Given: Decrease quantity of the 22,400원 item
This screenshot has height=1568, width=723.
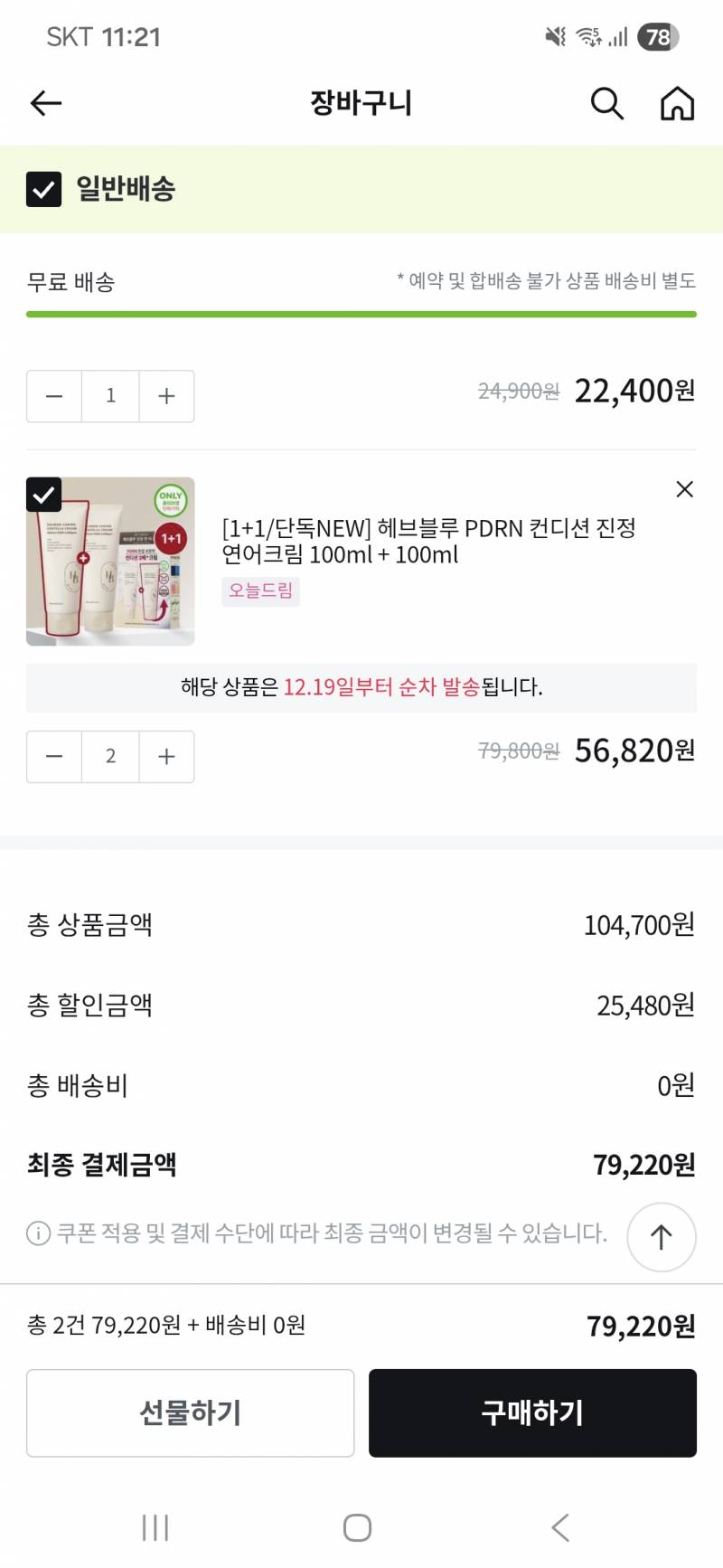Looking at the screenshot, I should [x=54, y=396].
